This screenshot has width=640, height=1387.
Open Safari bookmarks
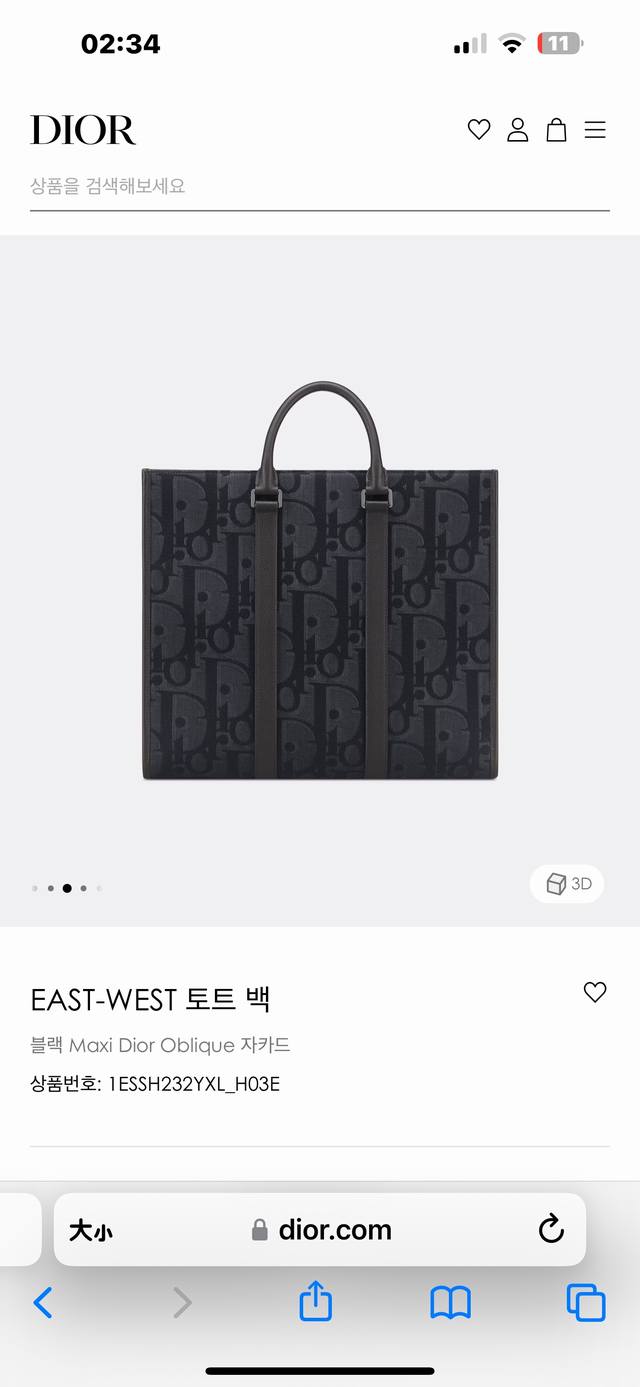click(450, 1302)
